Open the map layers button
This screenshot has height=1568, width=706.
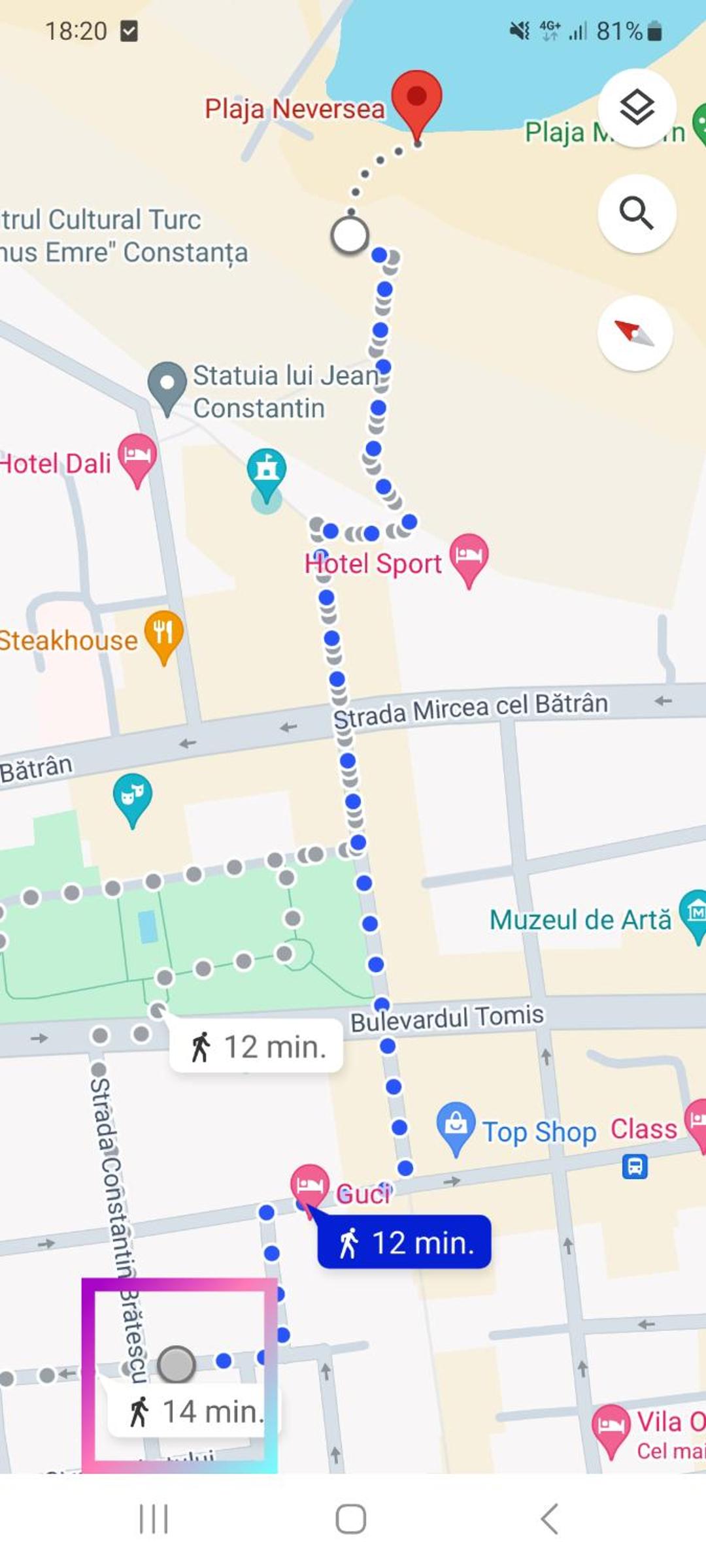coord(637,108)
